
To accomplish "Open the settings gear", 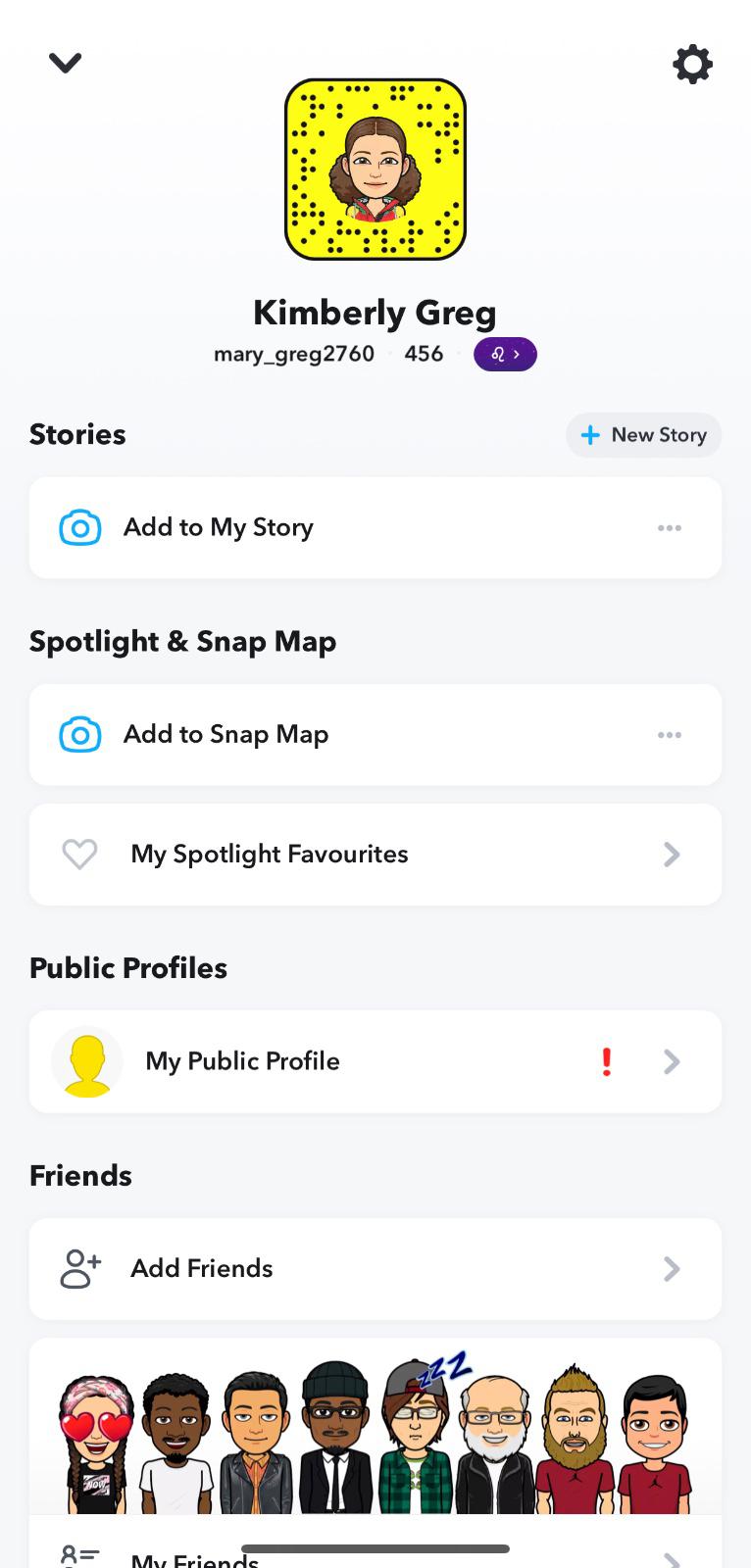I will [x=692, y=65].
